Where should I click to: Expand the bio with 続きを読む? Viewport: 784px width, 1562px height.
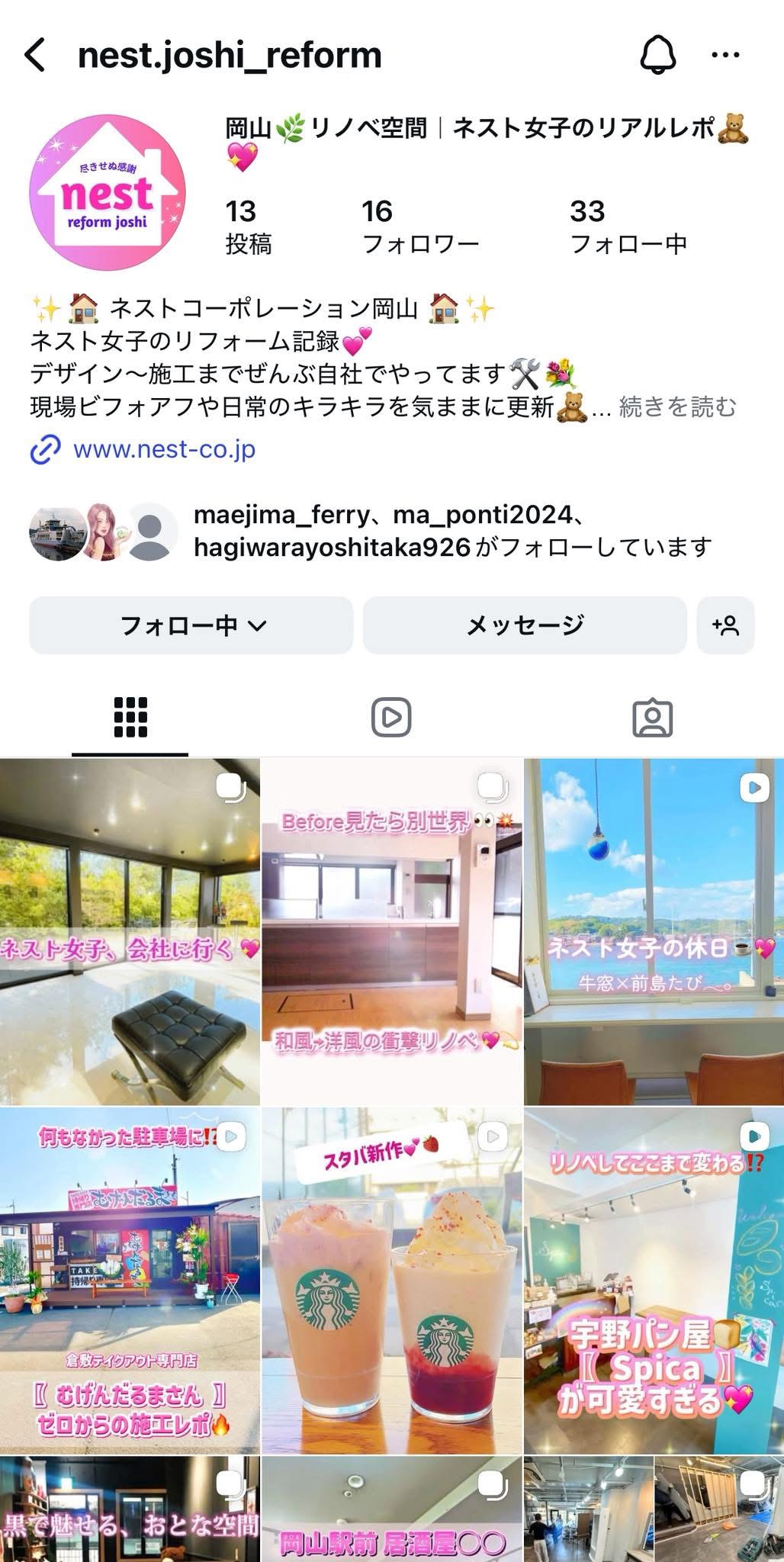pos(677,407)
